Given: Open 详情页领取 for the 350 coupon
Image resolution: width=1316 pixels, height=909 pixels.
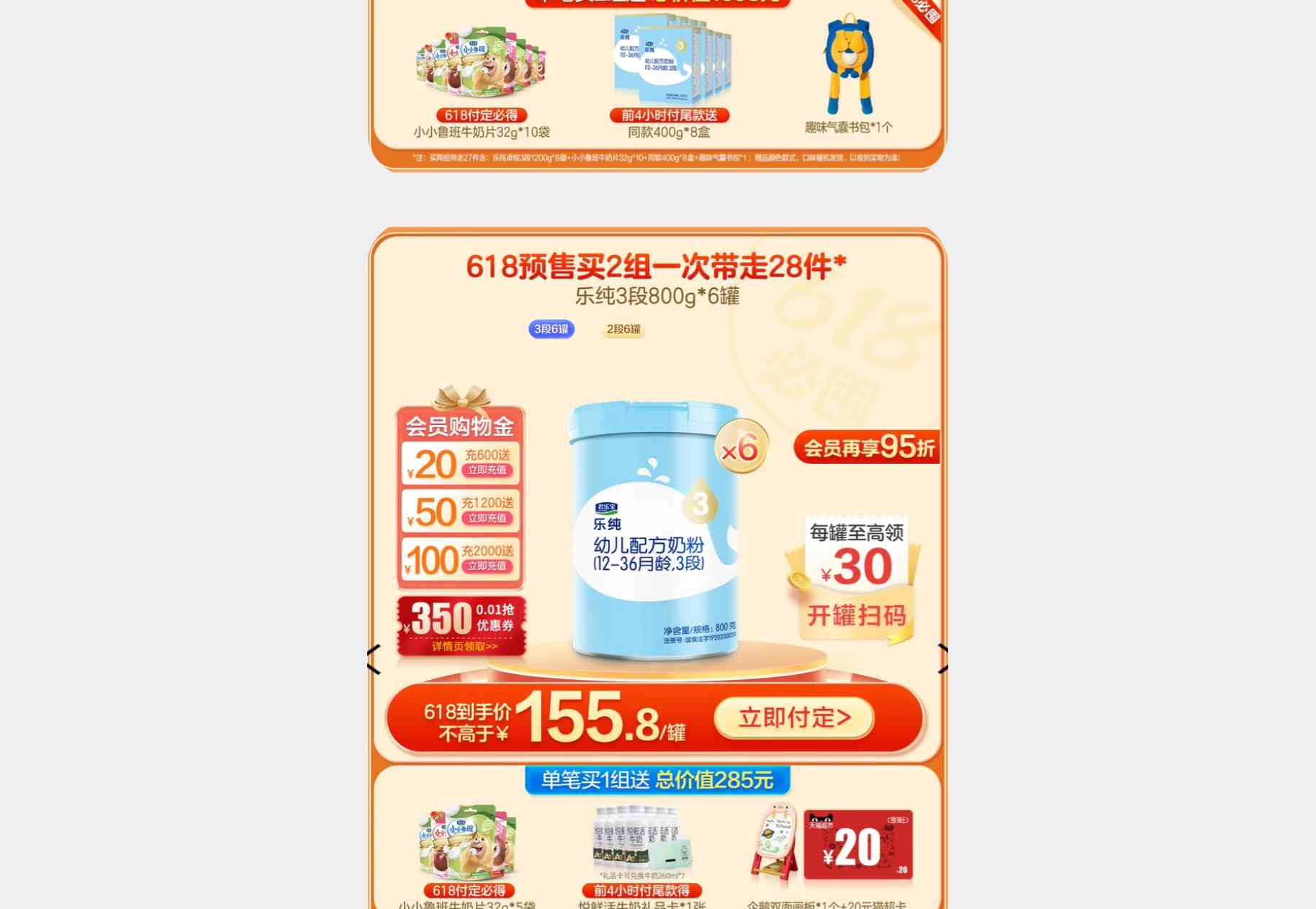Looking at the screenshot, I should pyautogui.click(x=464, y=647).
